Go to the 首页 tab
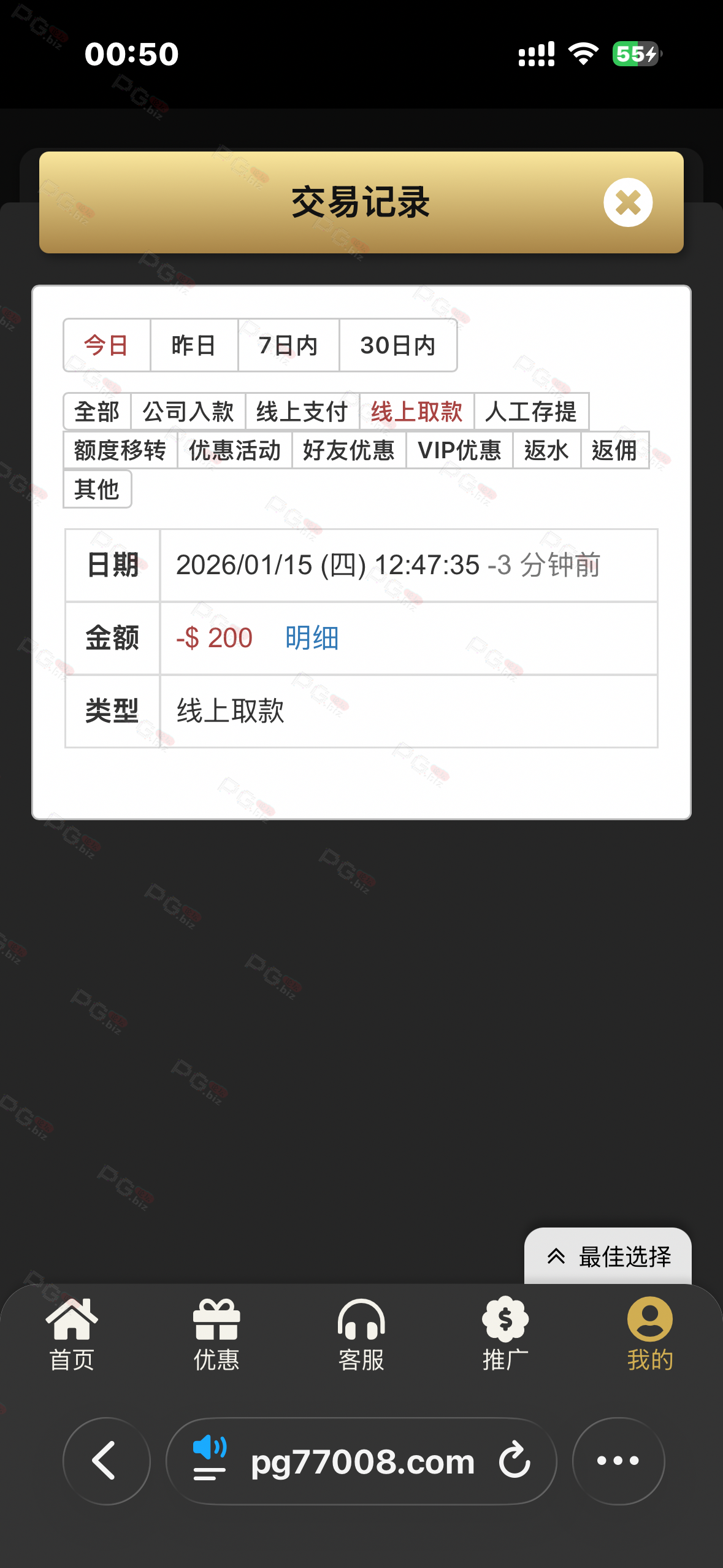The image size is (723, 1568). coord(72,1334)
